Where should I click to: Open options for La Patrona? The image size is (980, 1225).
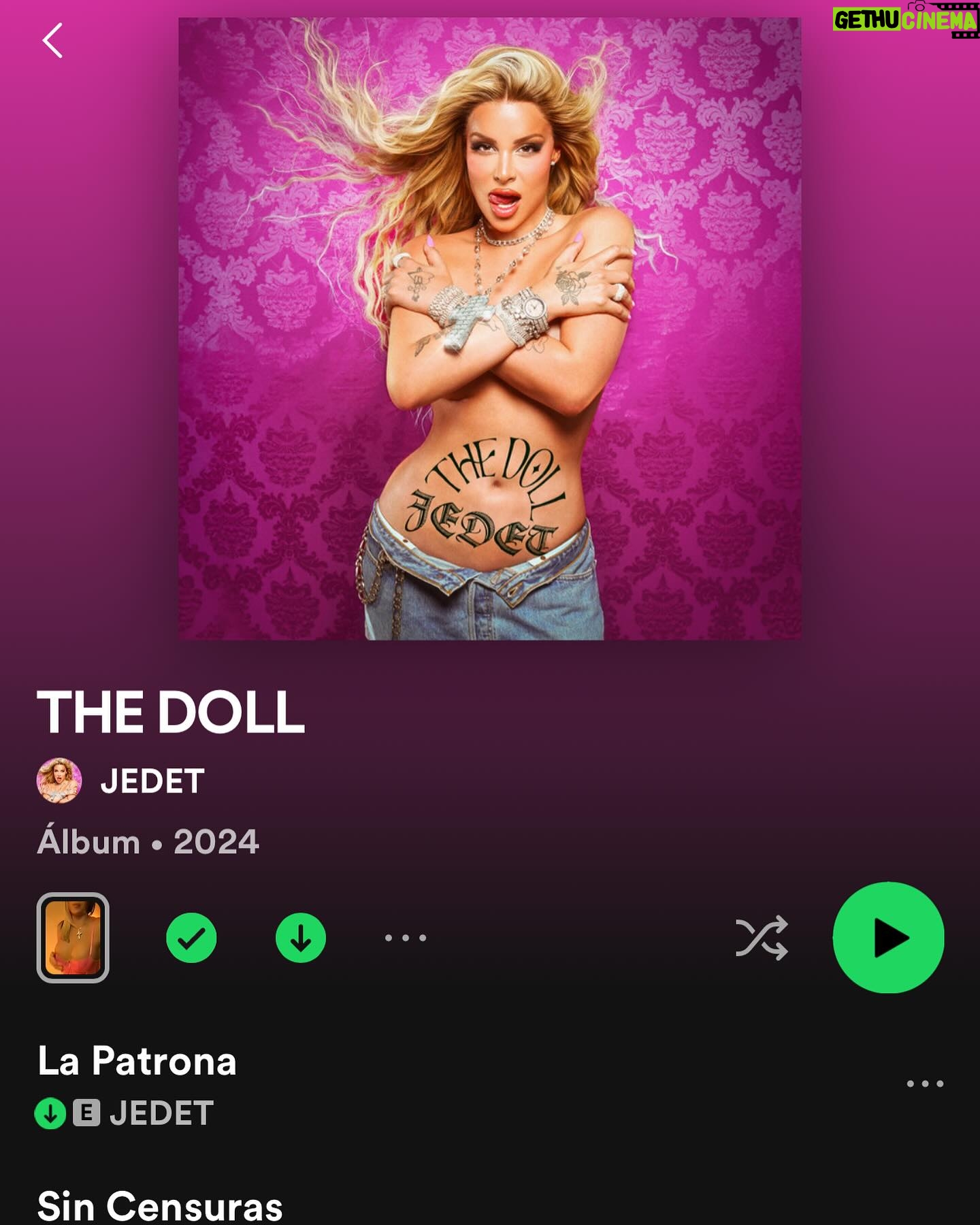click(x=925, y=1083)
